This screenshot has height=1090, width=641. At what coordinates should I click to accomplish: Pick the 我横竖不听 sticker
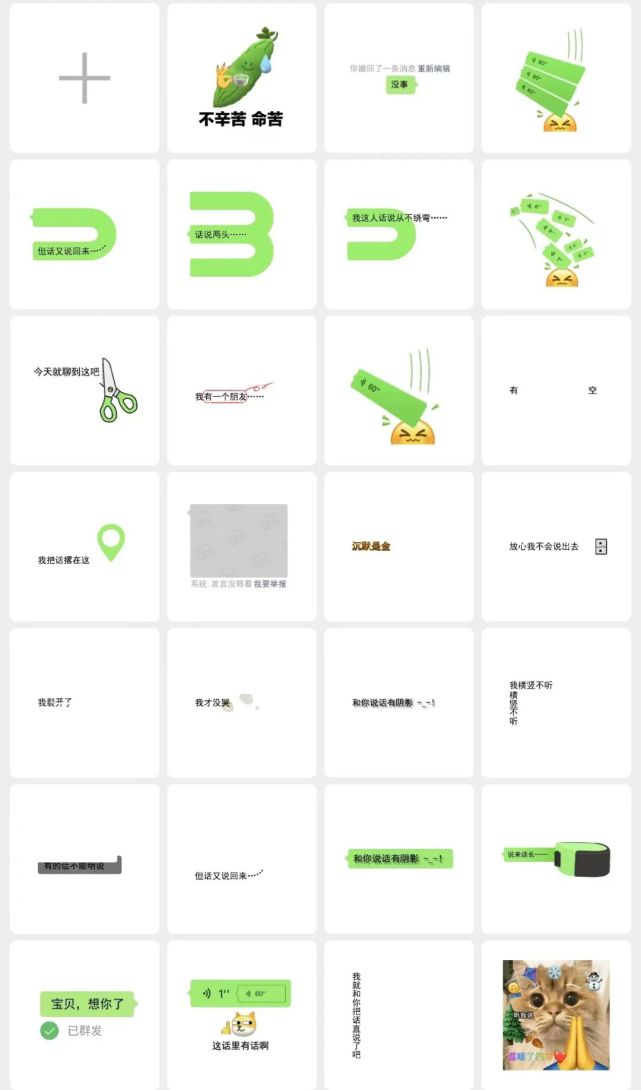[555, 703]
